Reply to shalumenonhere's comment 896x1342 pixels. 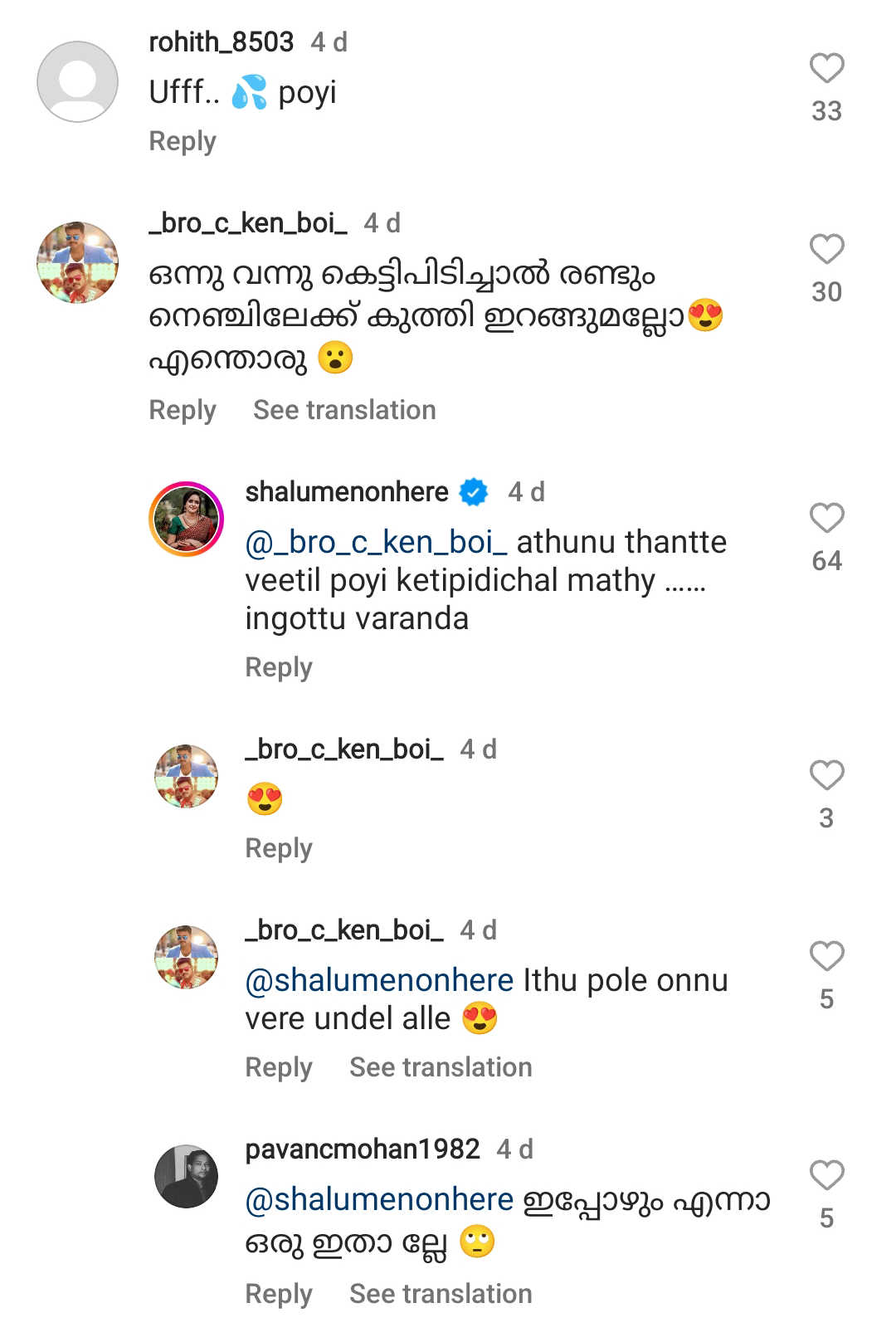278,667
